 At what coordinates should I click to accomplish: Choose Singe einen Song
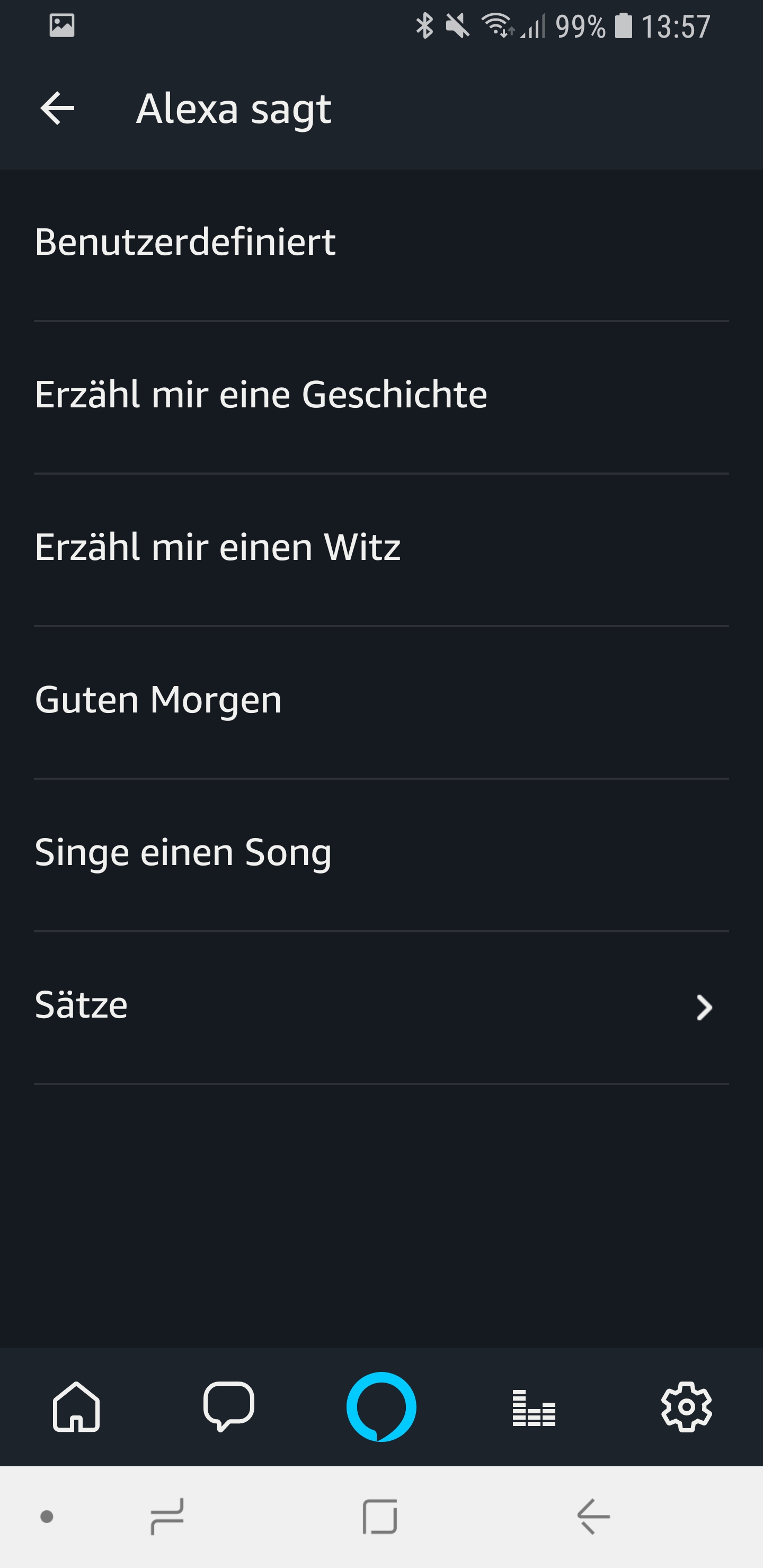[381, 853]
